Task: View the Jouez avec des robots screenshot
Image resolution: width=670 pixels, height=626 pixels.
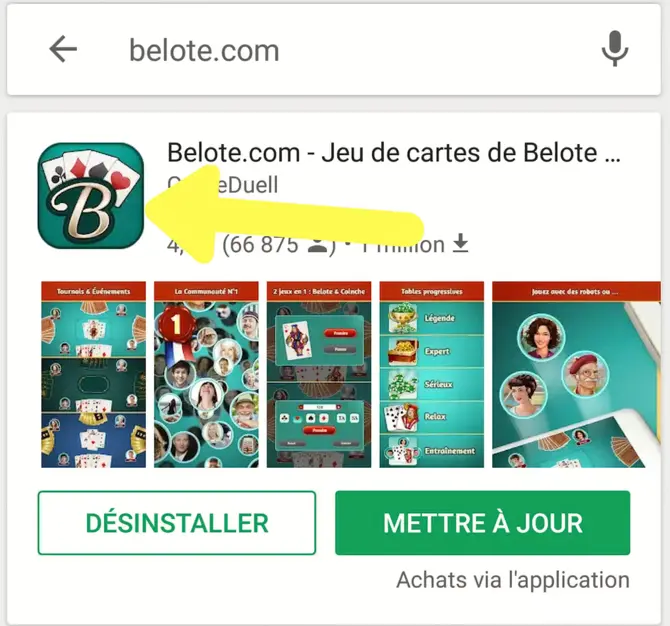Action: (x=576, y=374)
